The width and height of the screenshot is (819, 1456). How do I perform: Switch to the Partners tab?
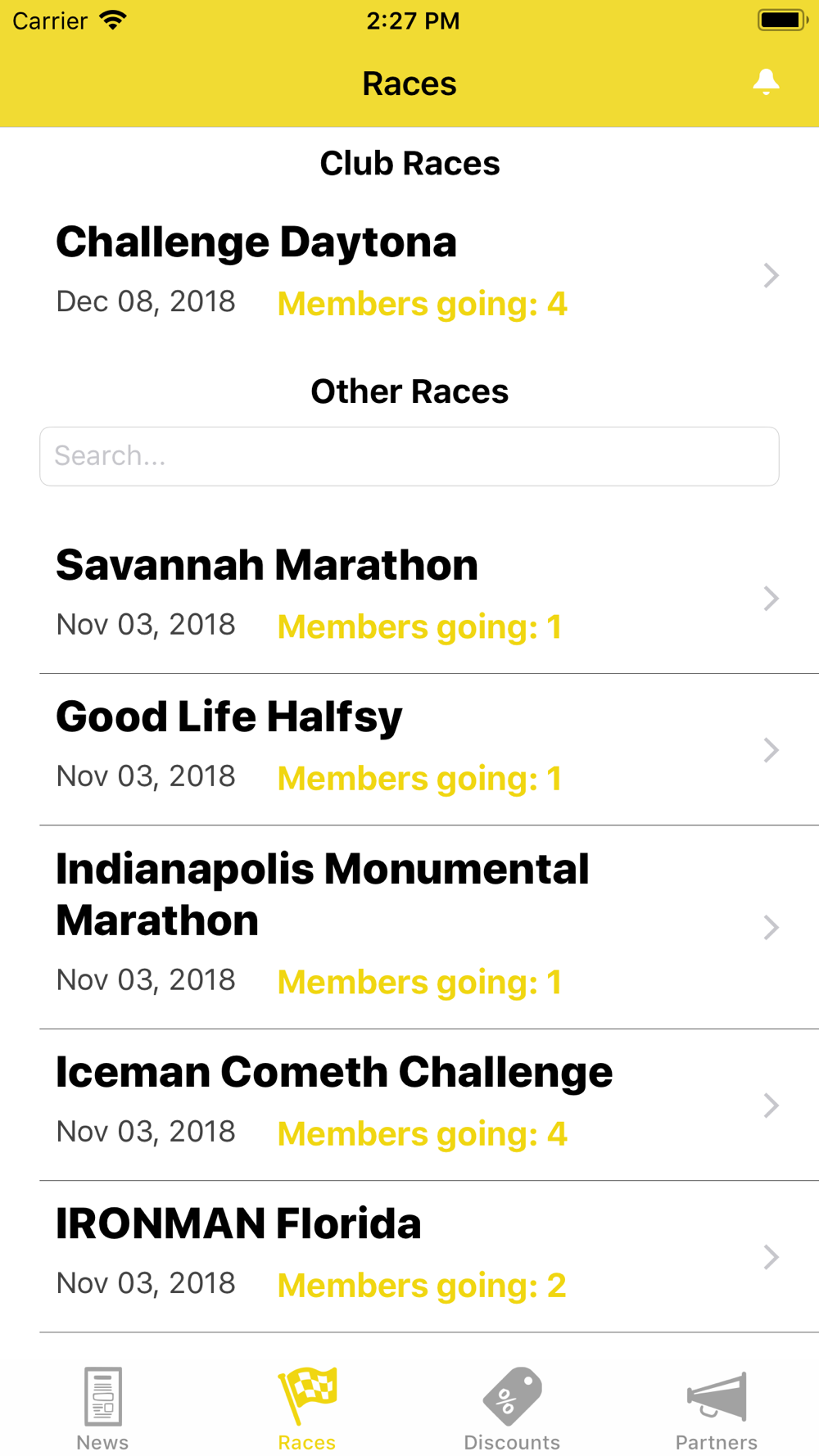pyautogui.click(x=717, y=1409)
